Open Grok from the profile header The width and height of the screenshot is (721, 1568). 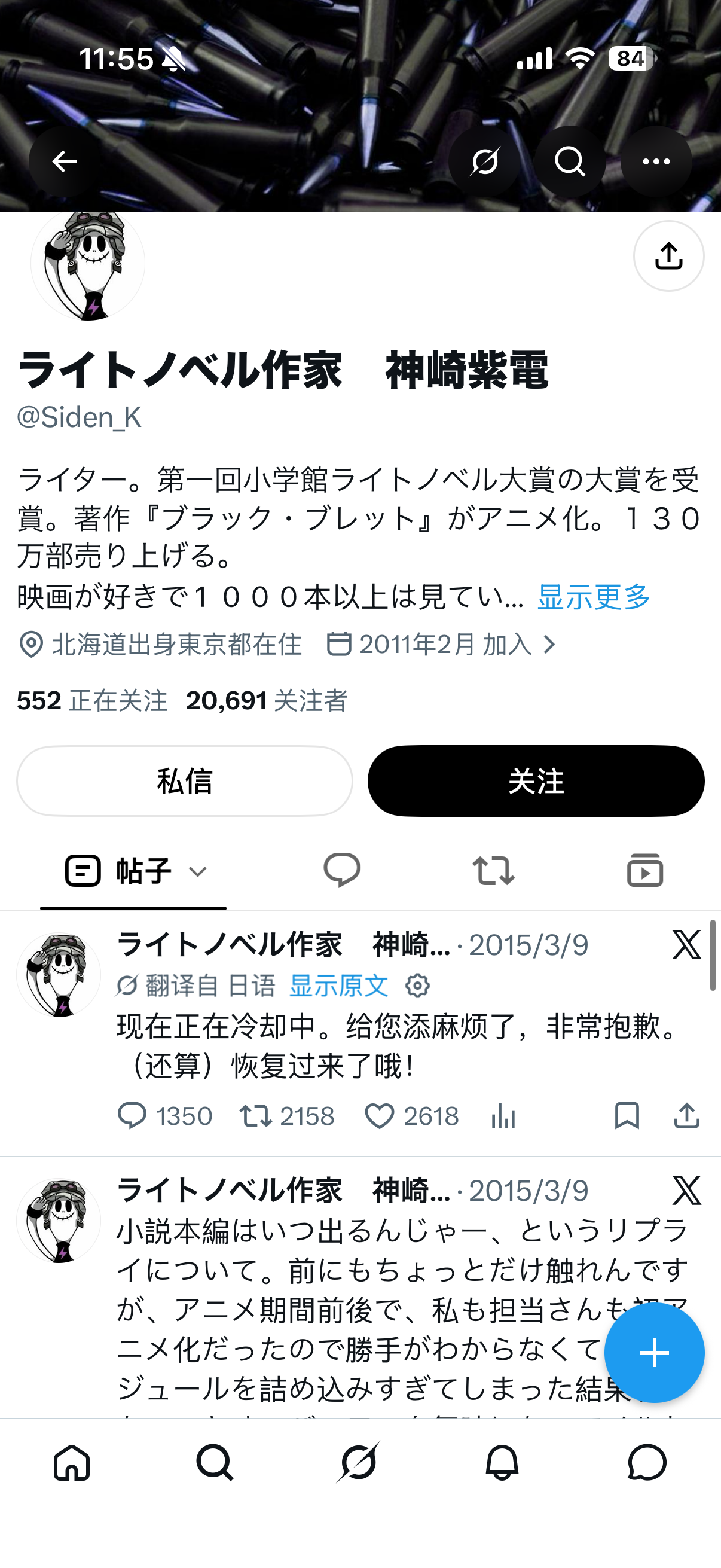tap(484, 161)
